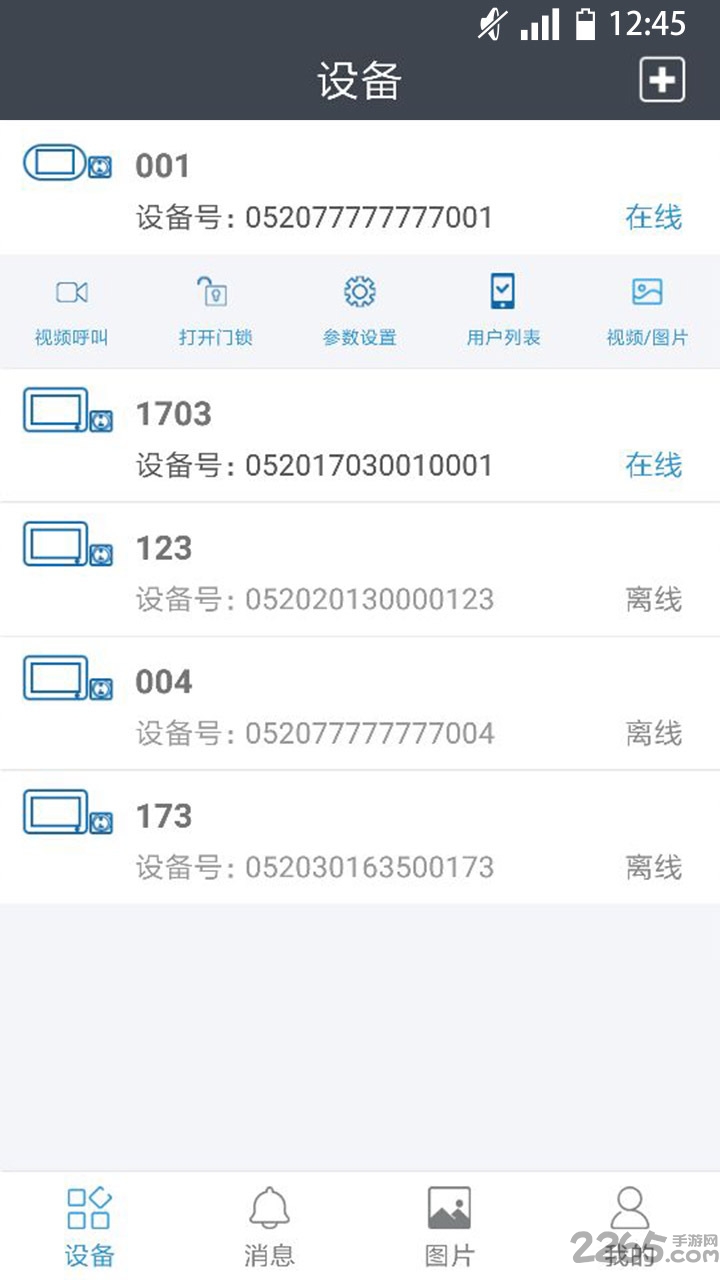Image resolution: width=720 pixels, height=1280 pixels.
Task: Open 视频/图片 for device 001
Action: coord(647,312)
